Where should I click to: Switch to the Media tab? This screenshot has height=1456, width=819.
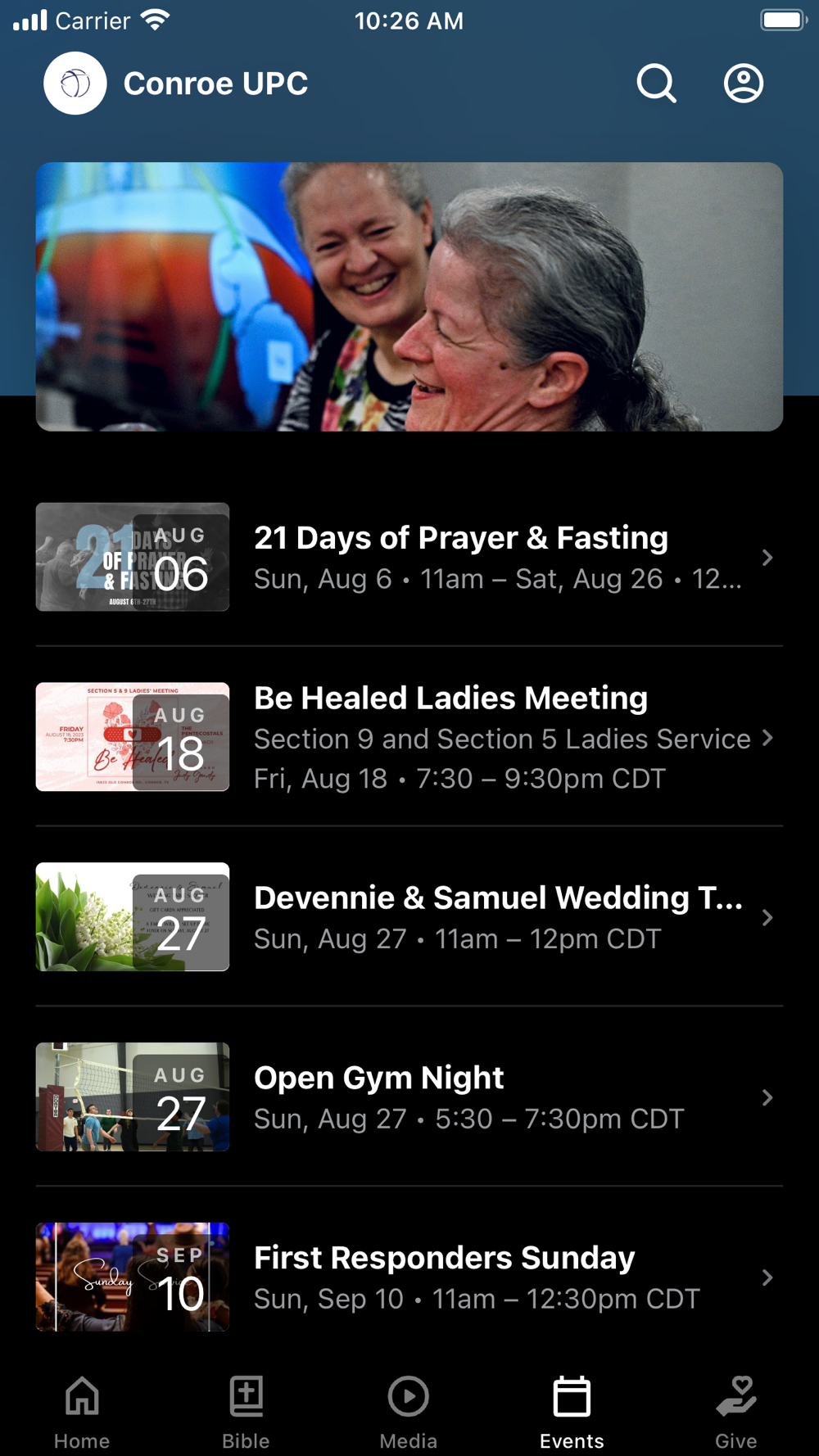click(x=409, y=1412)
